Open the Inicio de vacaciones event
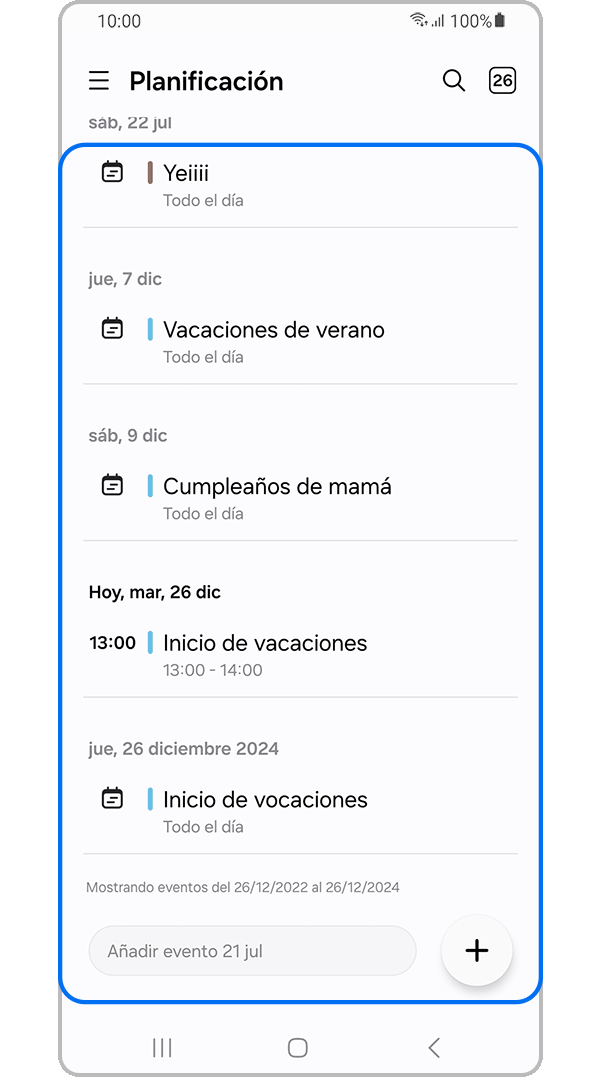 pos(300,655)
